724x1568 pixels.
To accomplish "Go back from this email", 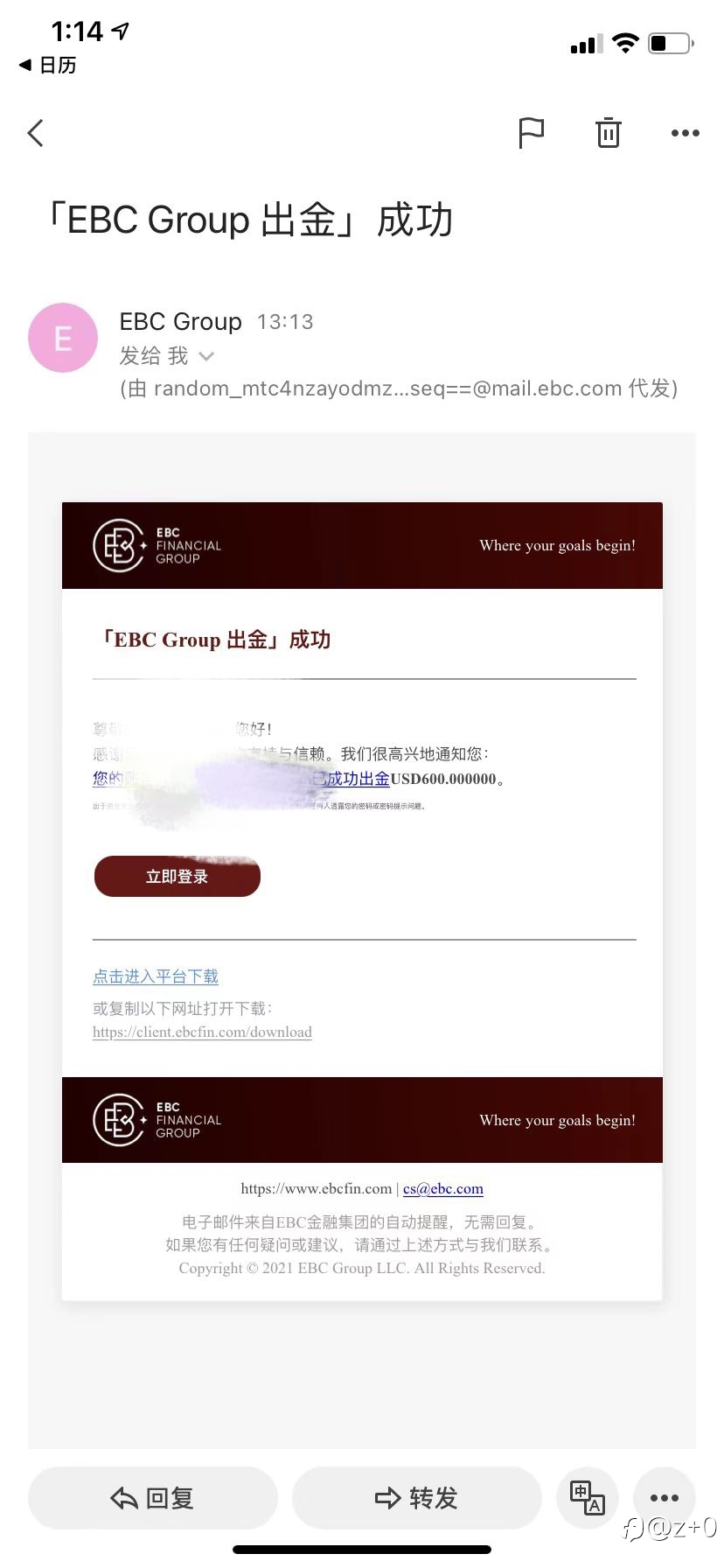I will click(x=35, y=133).
